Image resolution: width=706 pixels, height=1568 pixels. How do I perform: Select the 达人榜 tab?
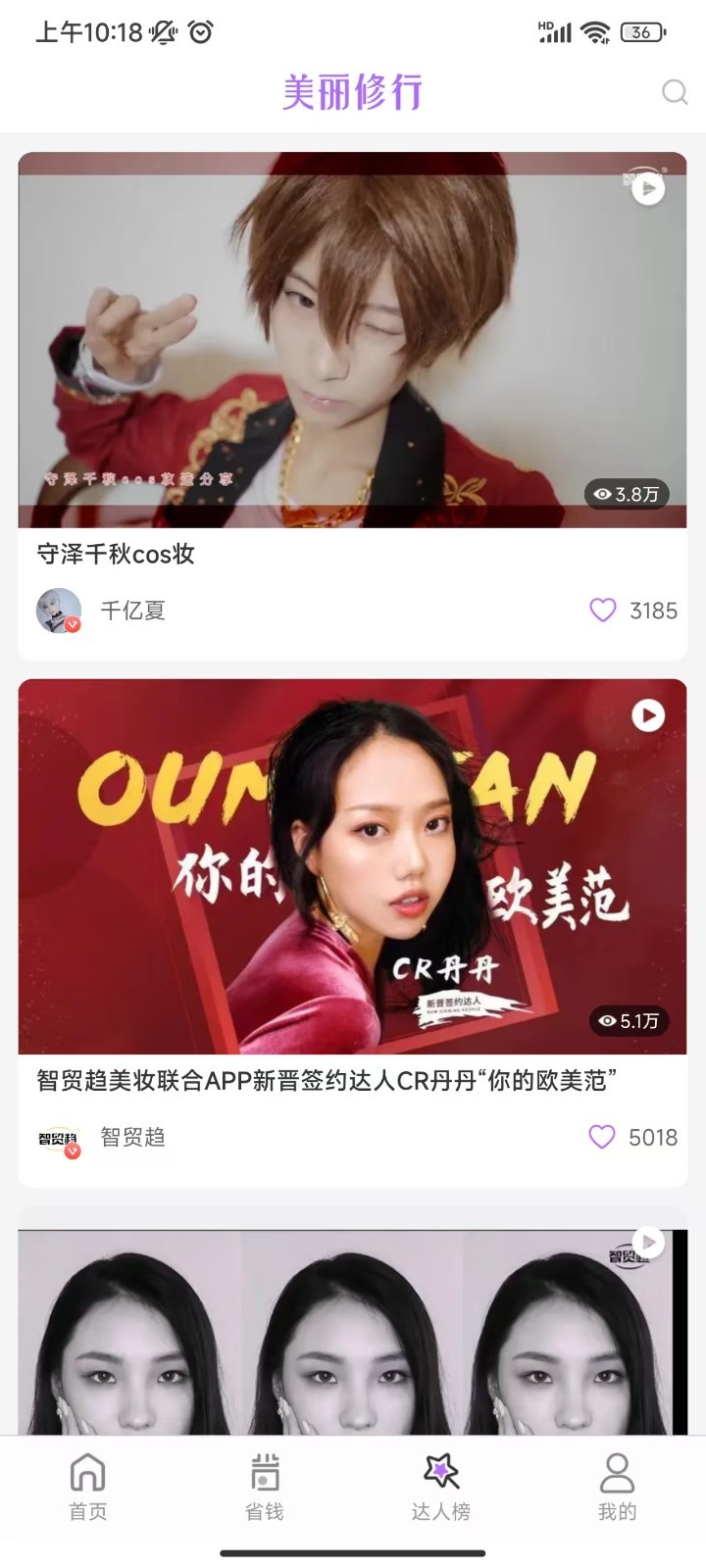click(x=441, y=1487)
